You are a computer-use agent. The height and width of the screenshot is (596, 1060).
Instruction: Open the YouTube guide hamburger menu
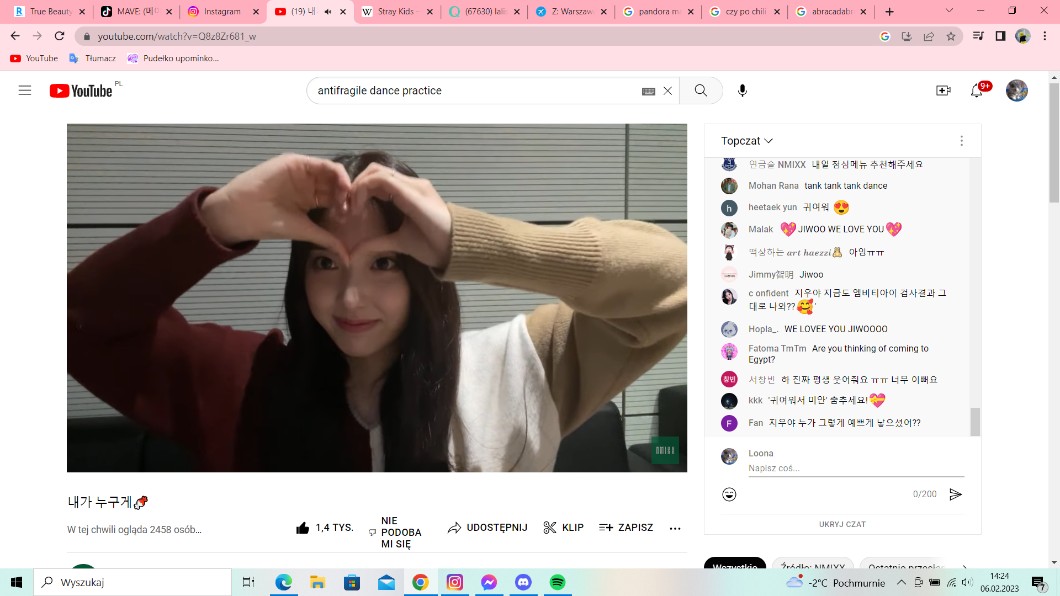click(25, 91)
